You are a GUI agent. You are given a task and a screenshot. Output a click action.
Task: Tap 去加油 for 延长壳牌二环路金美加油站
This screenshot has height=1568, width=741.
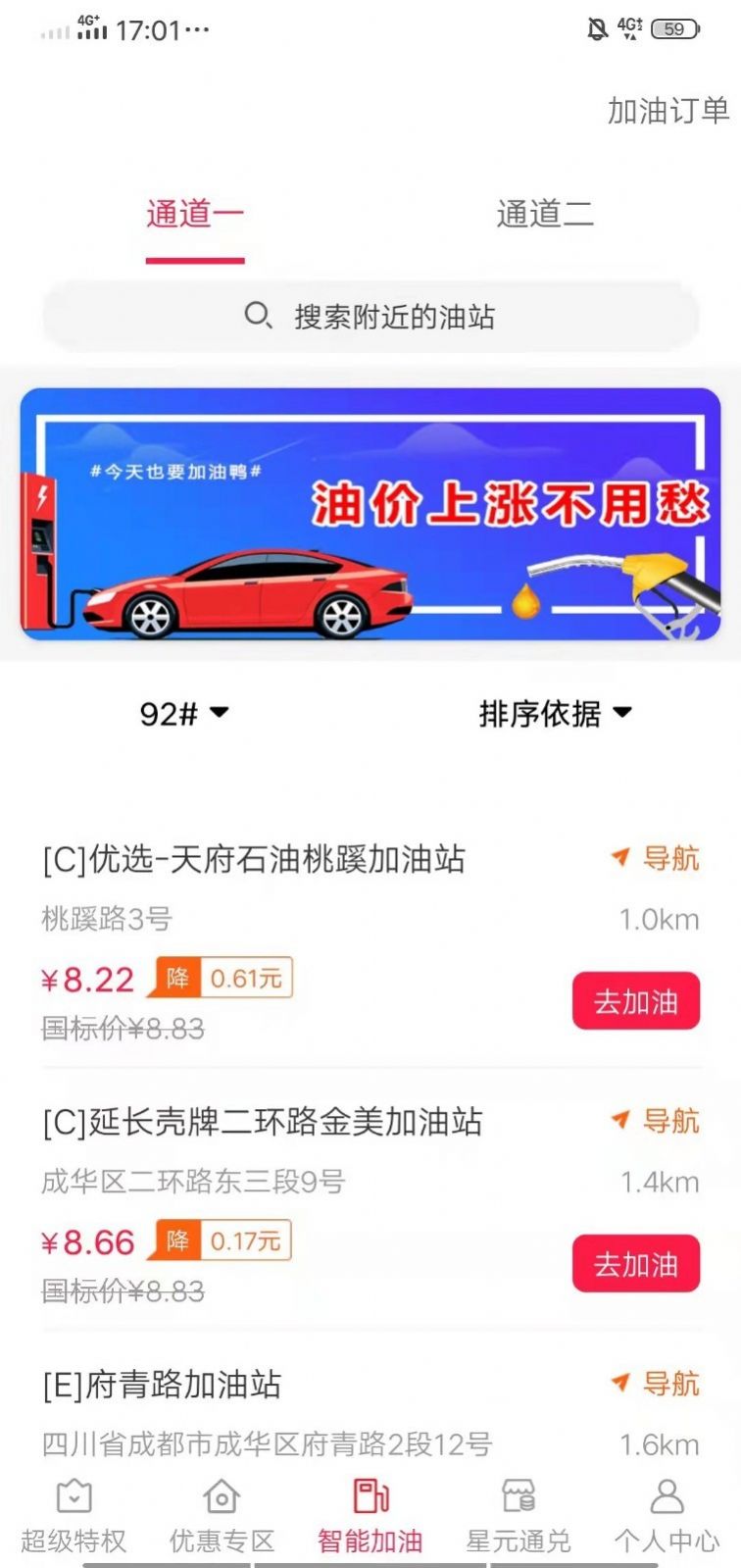click(x=635, y=1264)
